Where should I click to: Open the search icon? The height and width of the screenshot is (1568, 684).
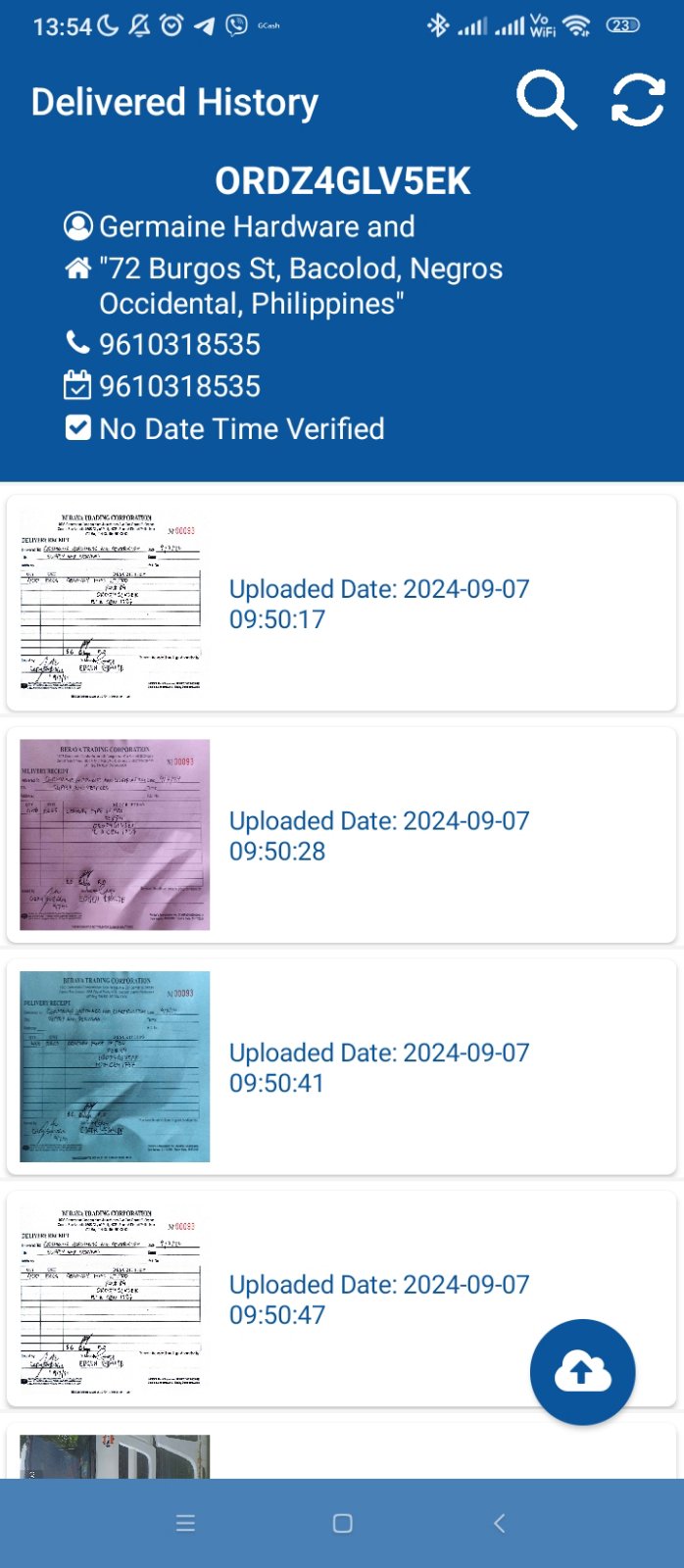(x=546, y=100)
